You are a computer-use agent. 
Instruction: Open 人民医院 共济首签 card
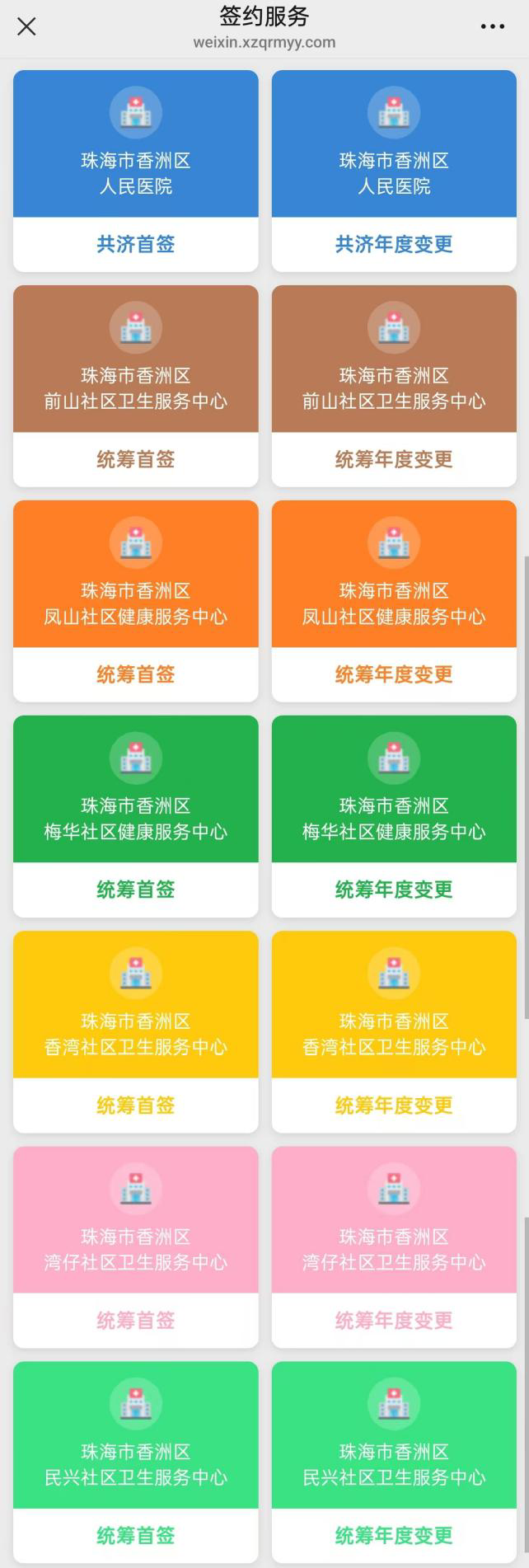[x=135, y=171]
